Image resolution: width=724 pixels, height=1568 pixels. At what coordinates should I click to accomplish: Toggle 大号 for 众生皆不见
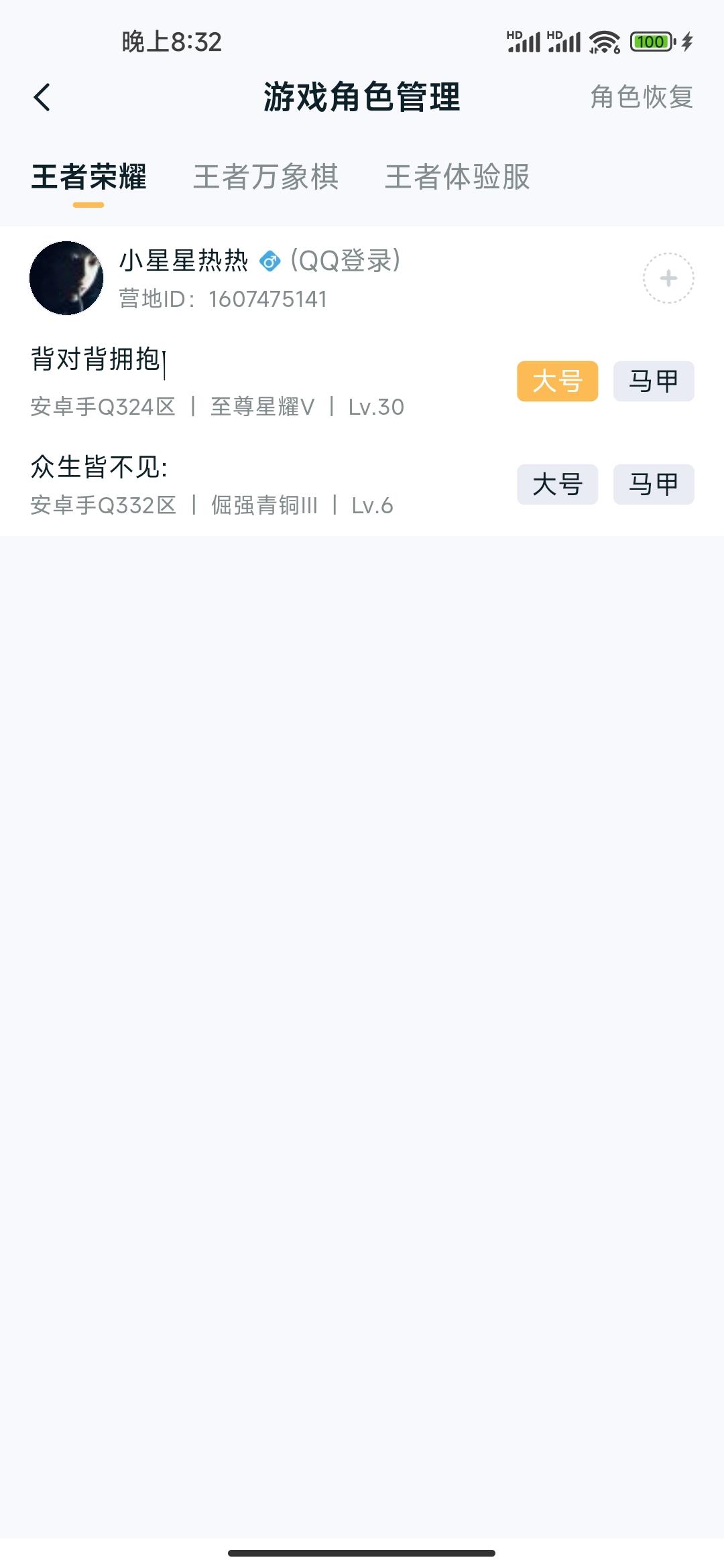point(558,484)
